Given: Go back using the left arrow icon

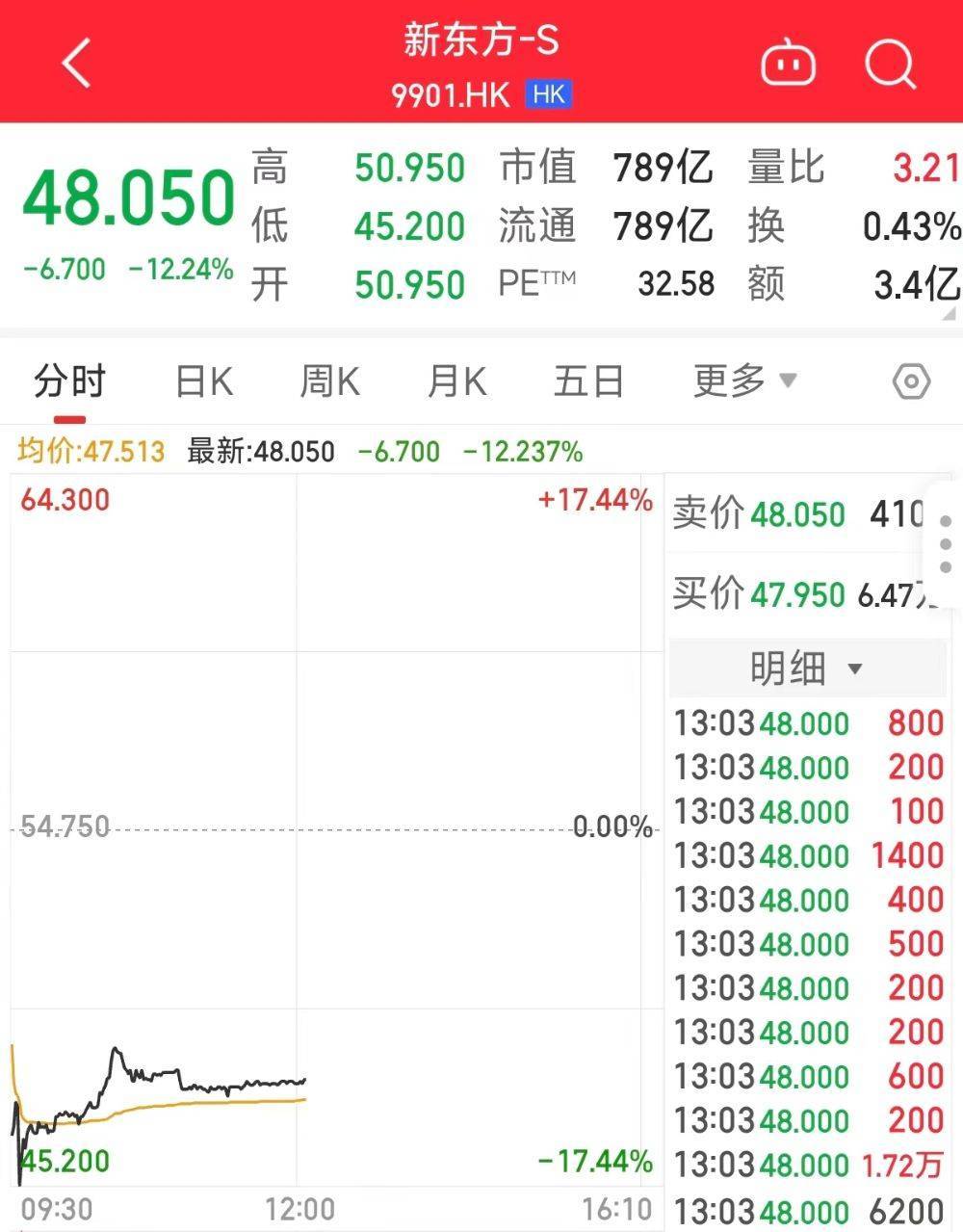Looking at the screenshot, I should pos(75,64).
